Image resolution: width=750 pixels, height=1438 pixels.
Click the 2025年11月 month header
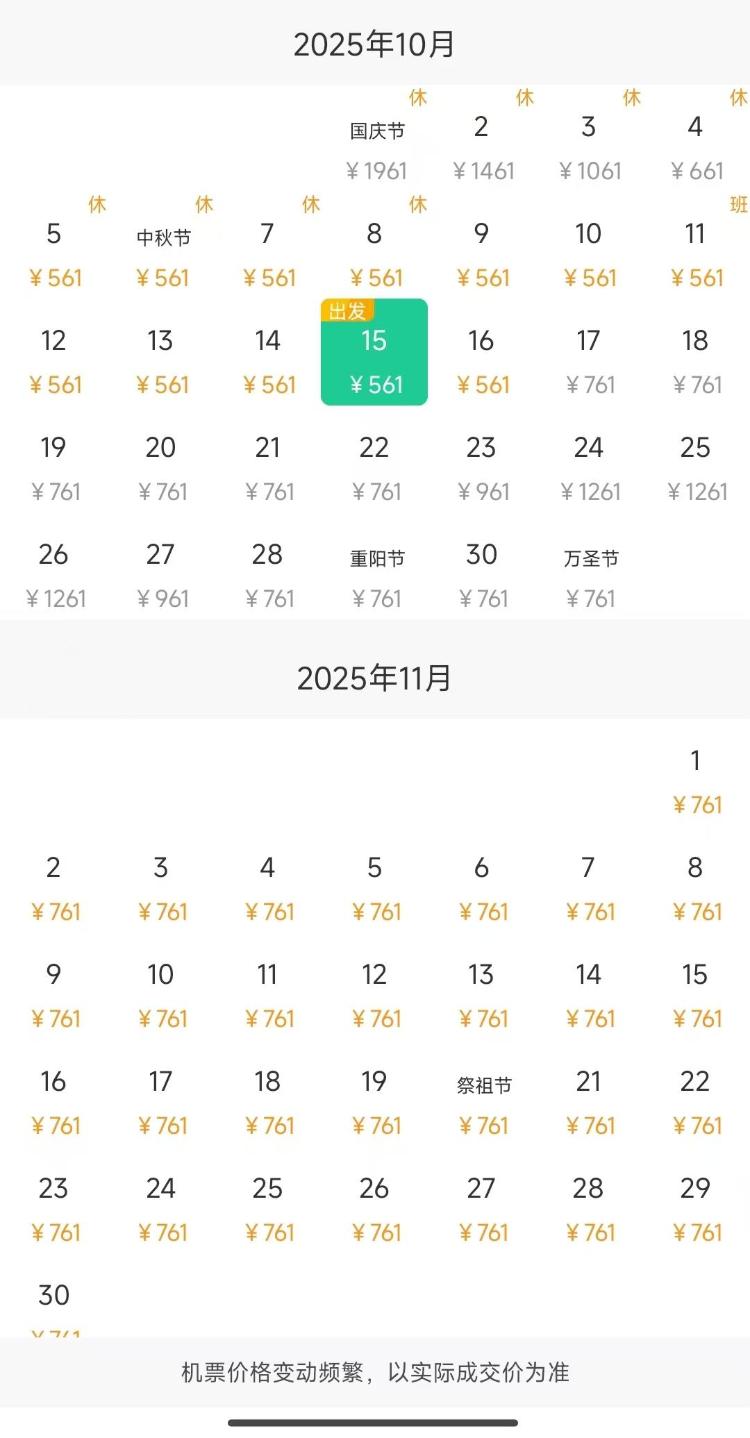click(374, 677)
